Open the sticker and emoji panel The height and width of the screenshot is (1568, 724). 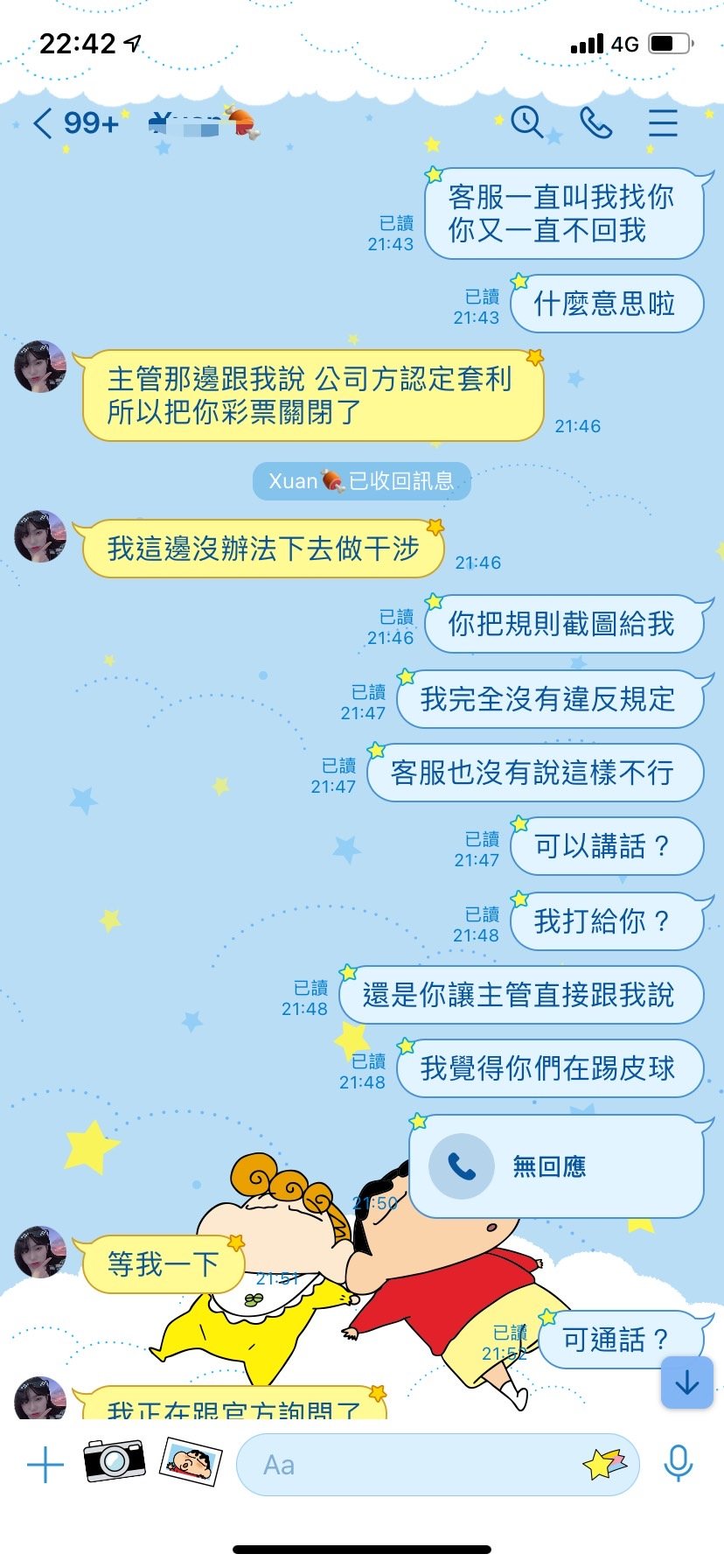pyautogui.click(x=605, y=1464)
